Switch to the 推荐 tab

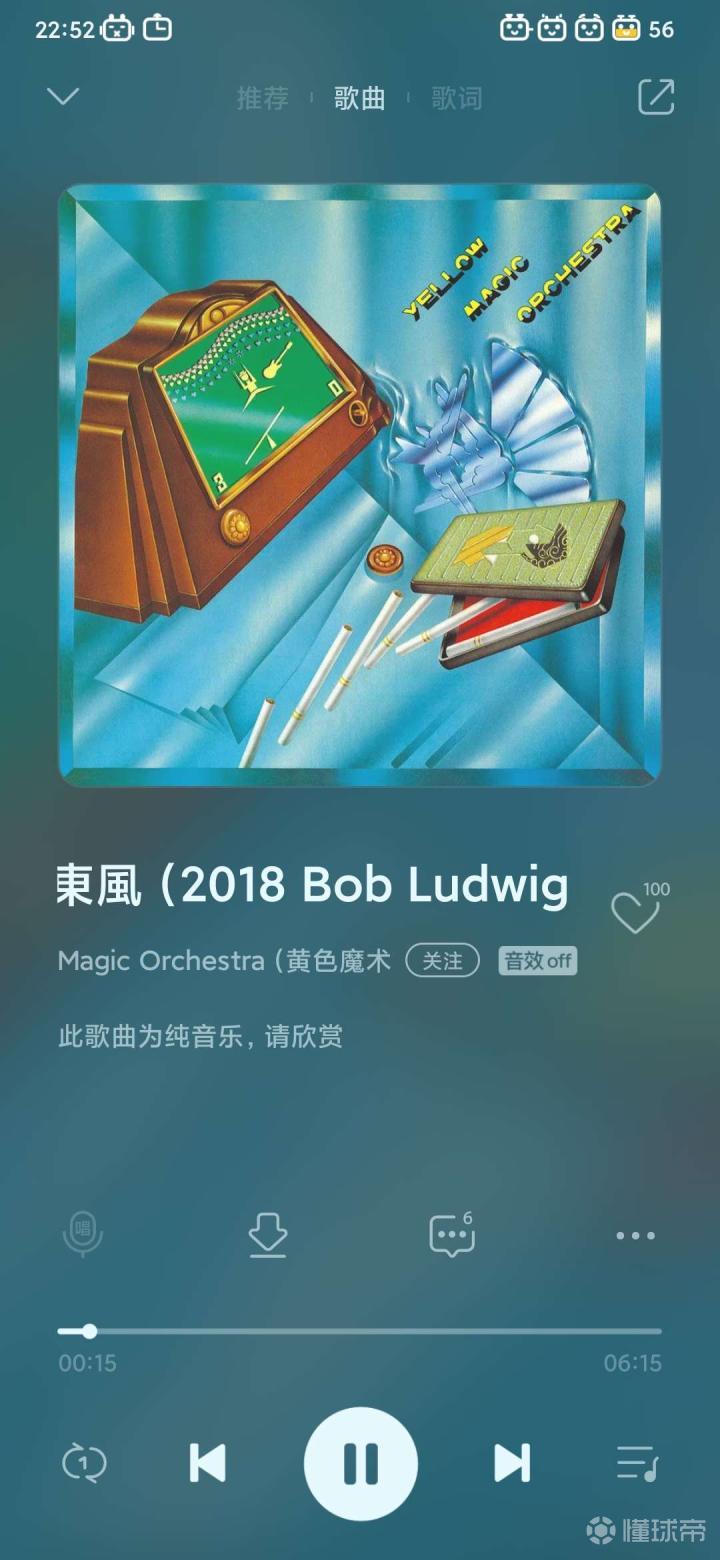(262, 98)
